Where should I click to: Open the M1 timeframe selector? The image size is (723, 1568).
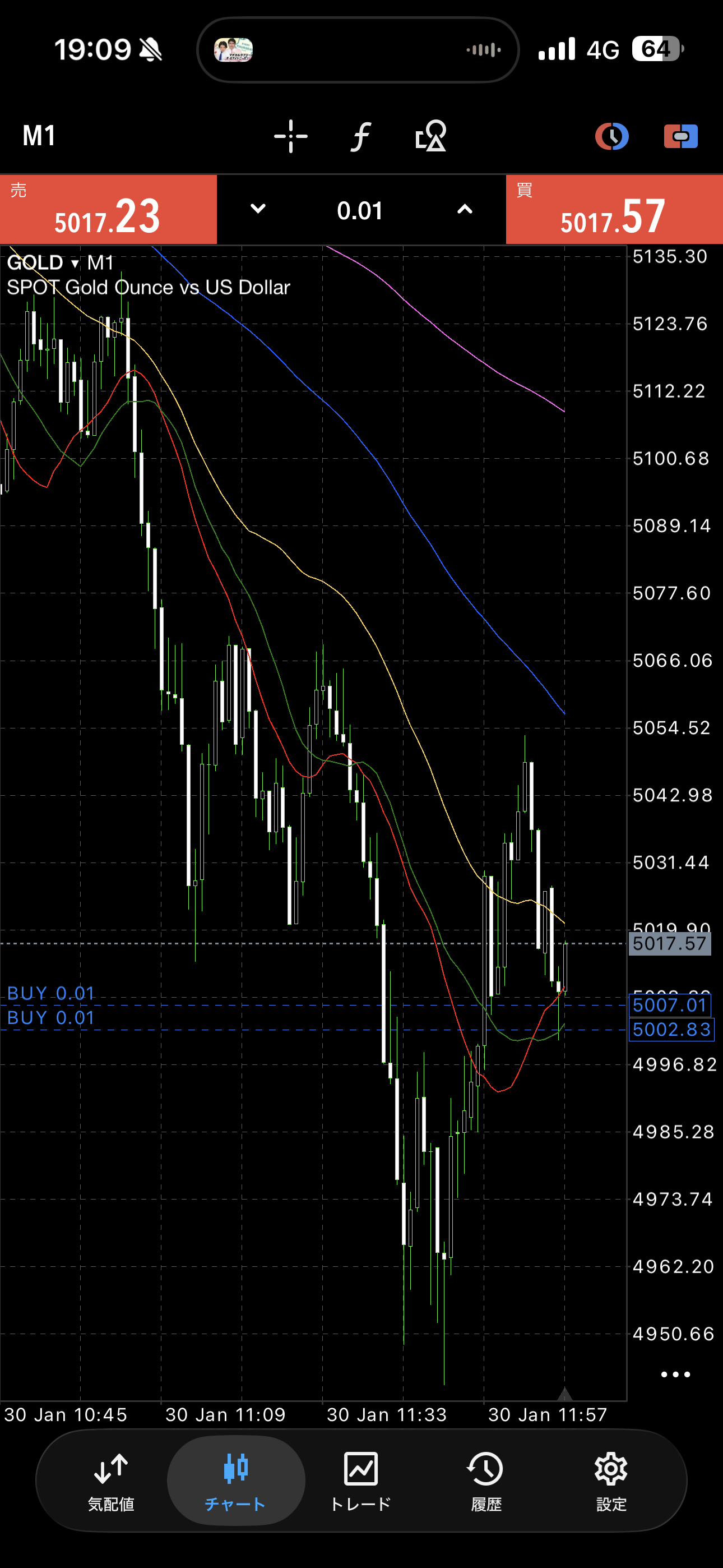click(x=39, y=136)
